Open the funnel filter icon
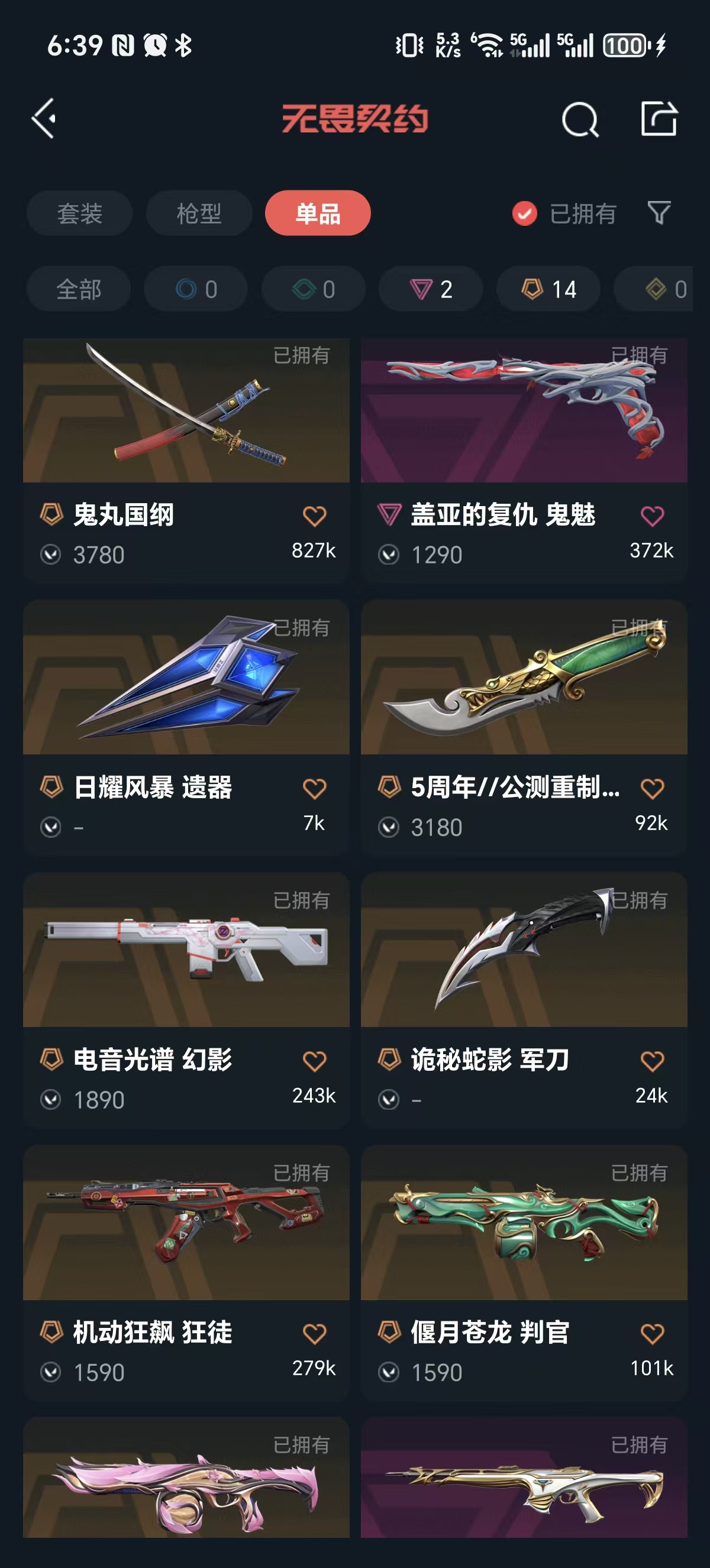Screen dimensions: 710x1568 659,213
